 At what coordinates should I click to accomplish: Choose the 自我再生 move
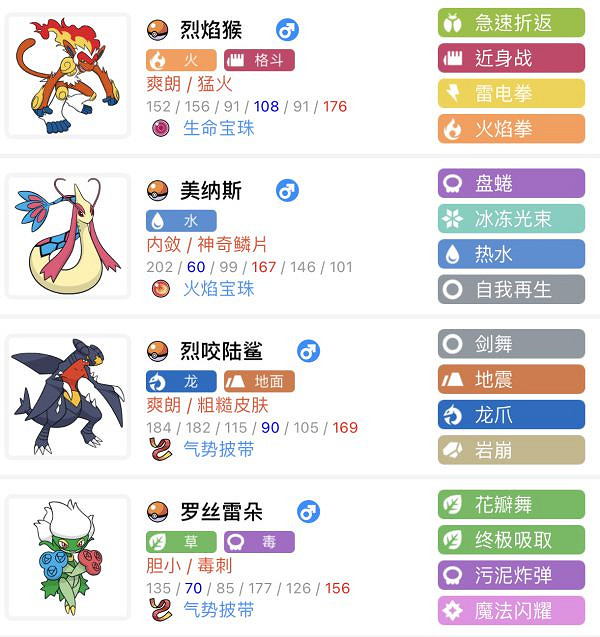click(x=511, y=289)
